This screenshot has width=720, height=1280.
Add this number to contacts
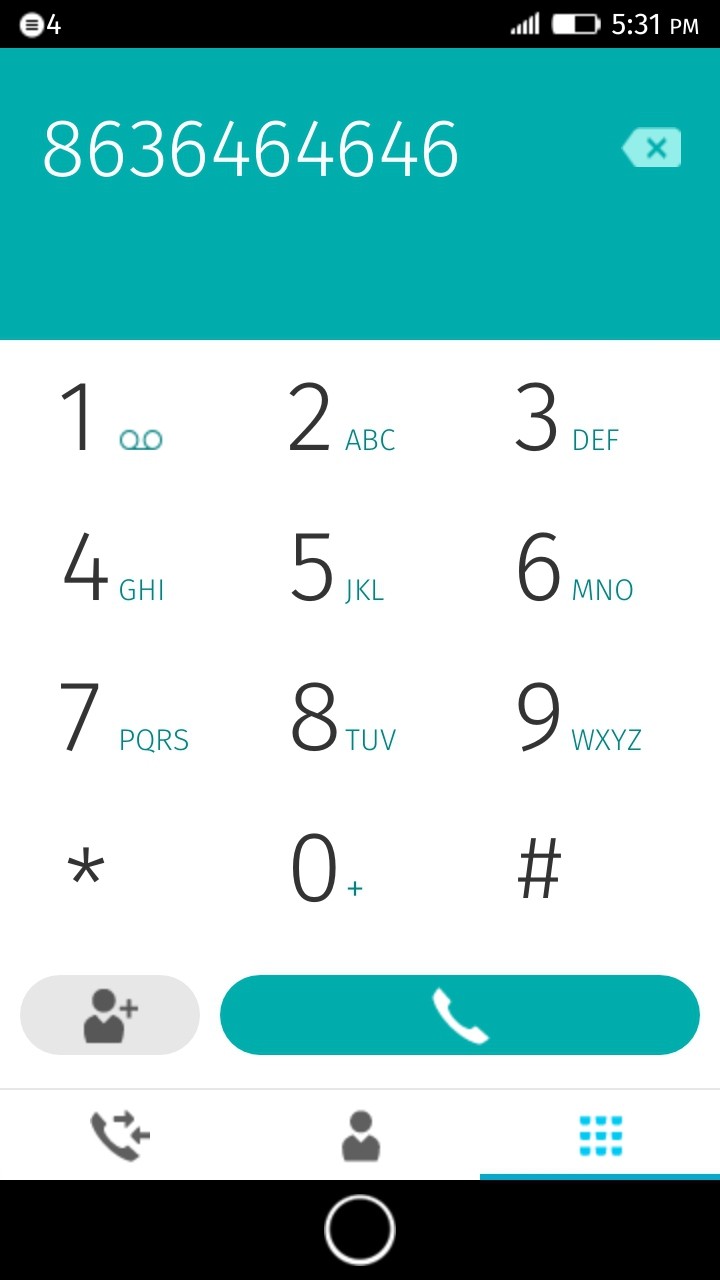tap(110, 1015)
